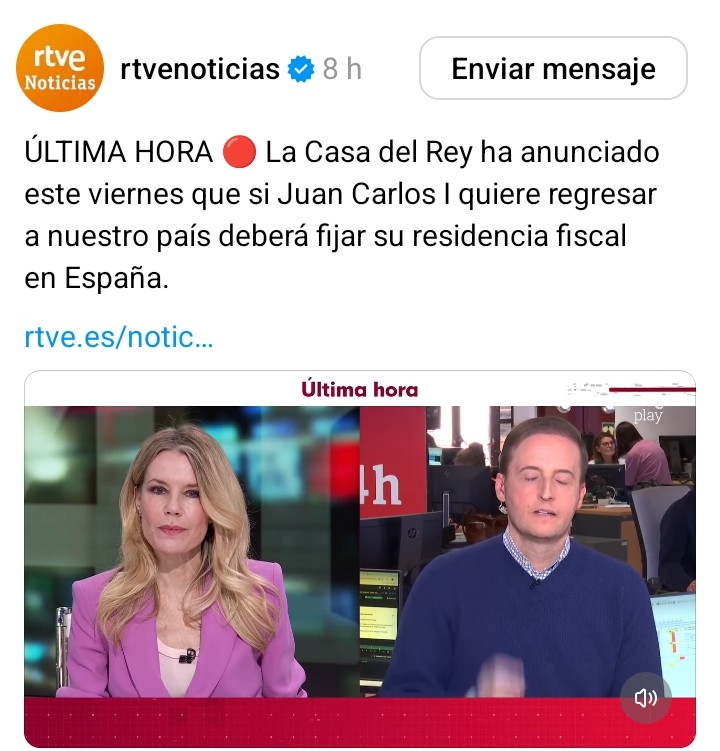Open the rtvenoticias username link
Viewport: 720px width, 751px height.
tap(199, 69)
